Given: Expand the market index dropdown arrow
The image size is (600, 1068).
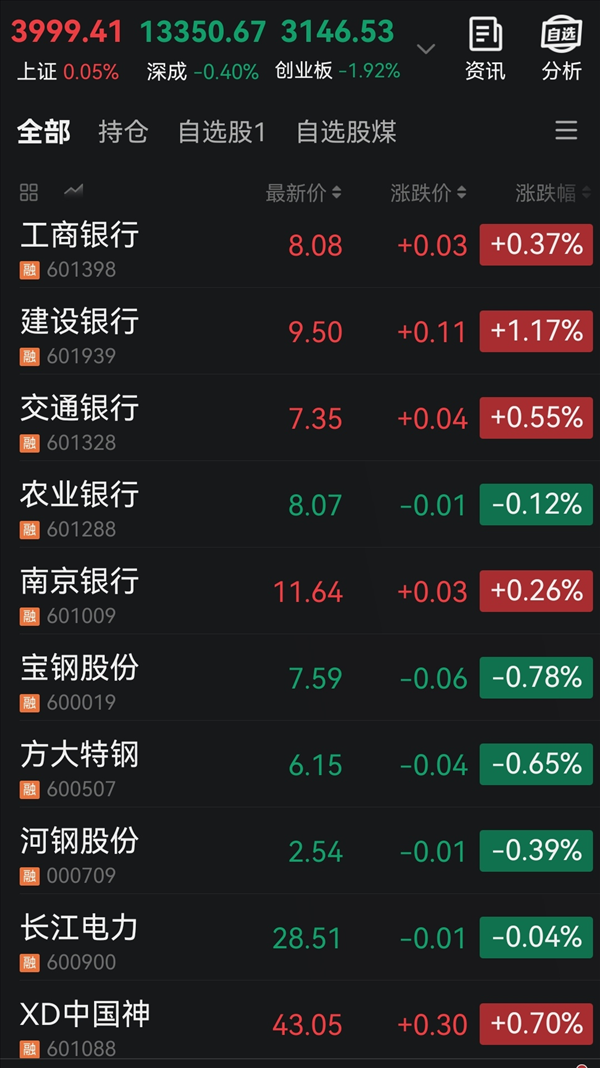Looking at the screenshot, I should pos(426,48).
